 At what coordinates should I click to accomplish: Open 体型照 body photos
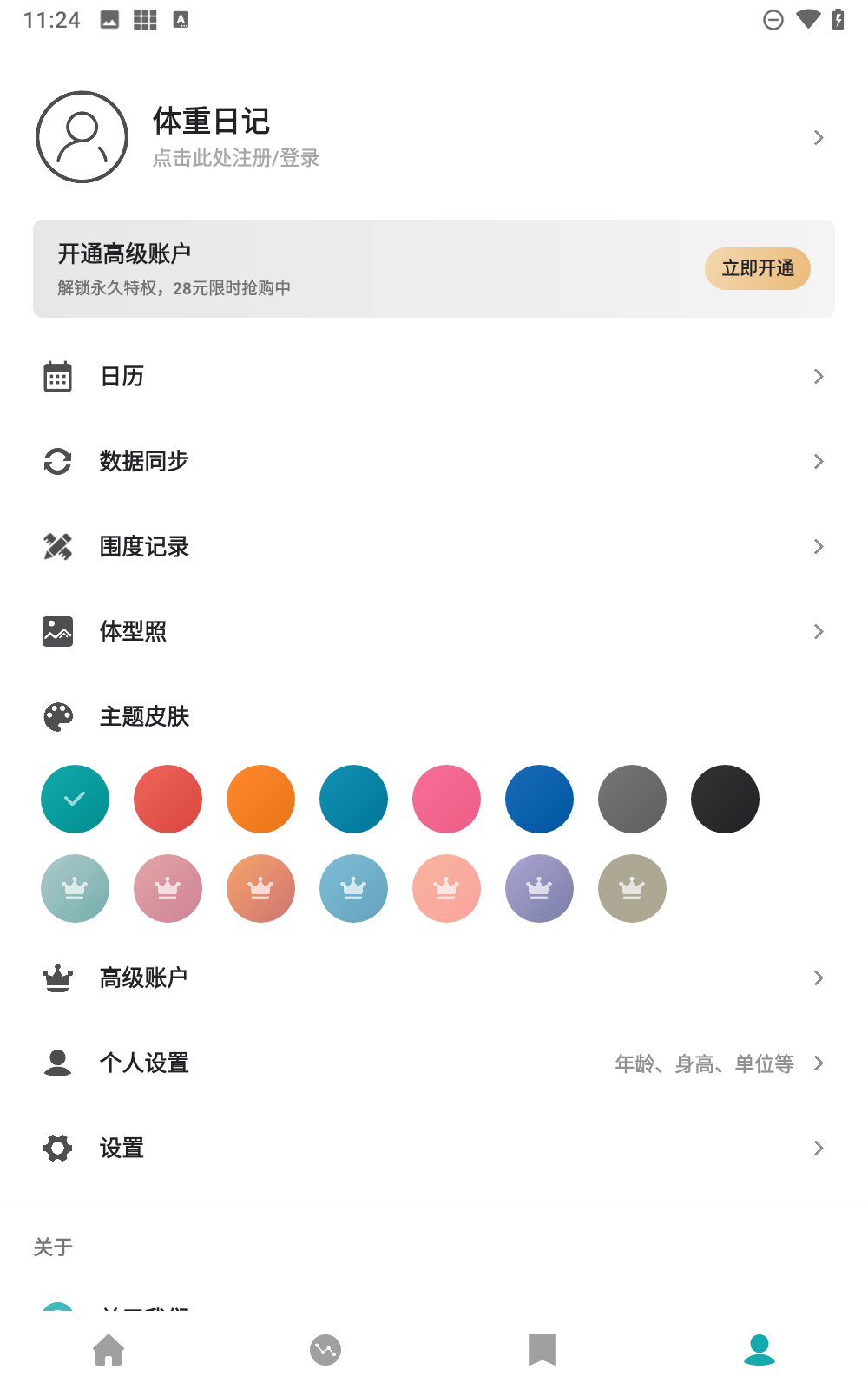432,631
